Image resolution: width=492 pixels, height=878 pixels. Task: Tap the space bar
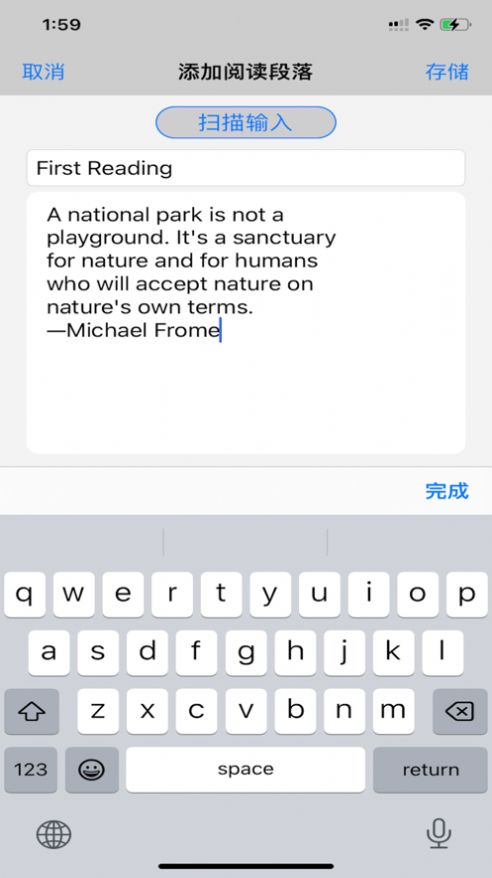coord(246,769)
